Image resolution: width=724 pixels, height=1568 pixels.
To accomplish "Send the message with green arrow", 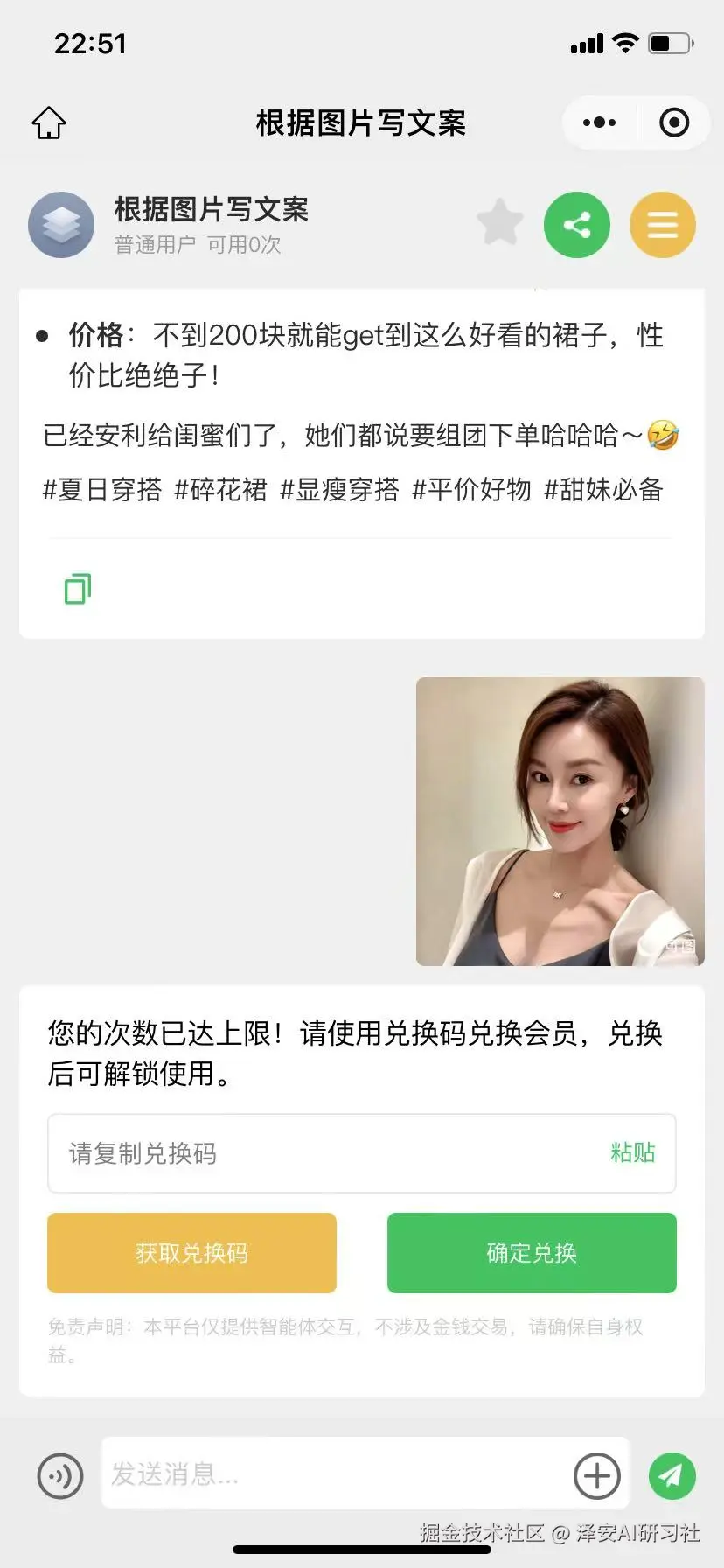I will (x=672, y=1476).
